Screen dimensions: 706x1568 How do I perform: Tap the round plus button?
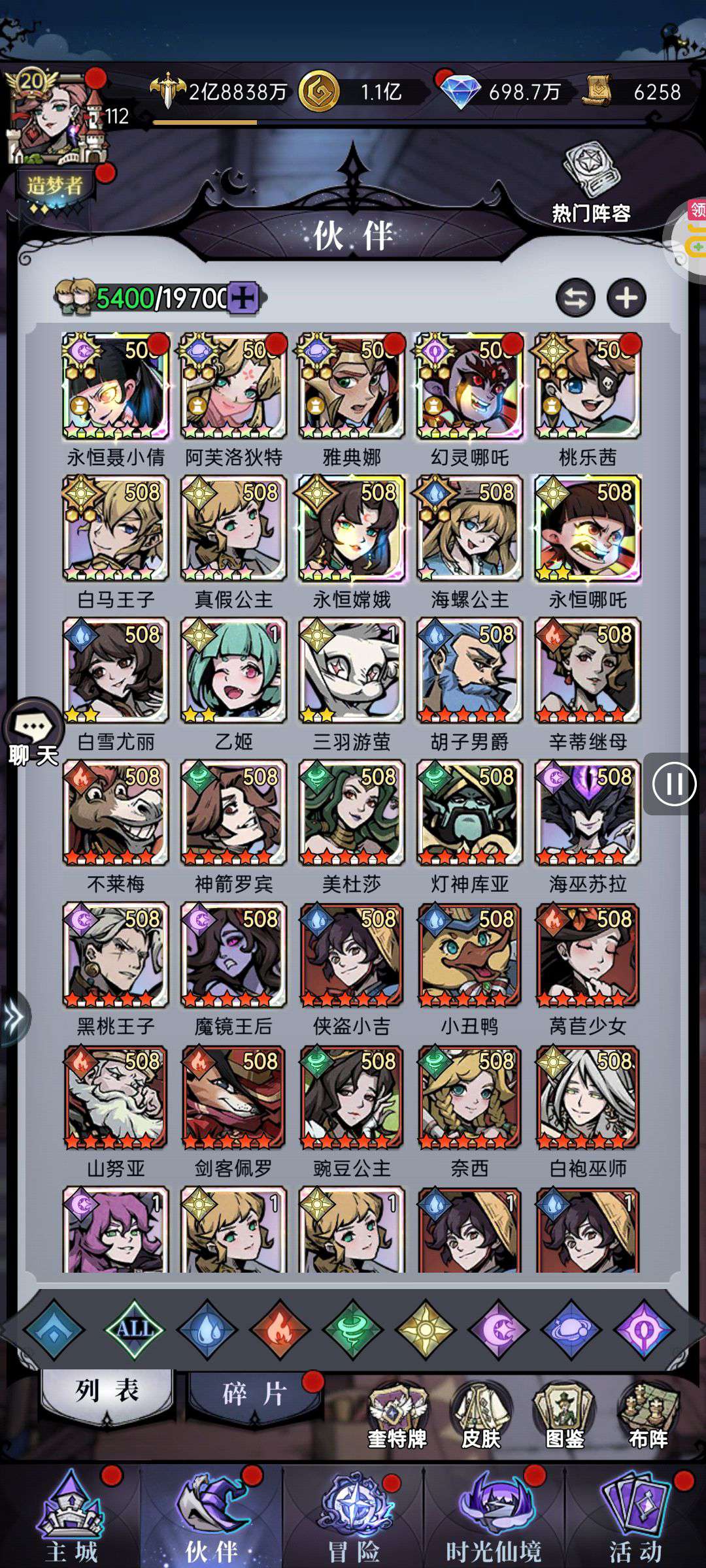tap(626, 298)
